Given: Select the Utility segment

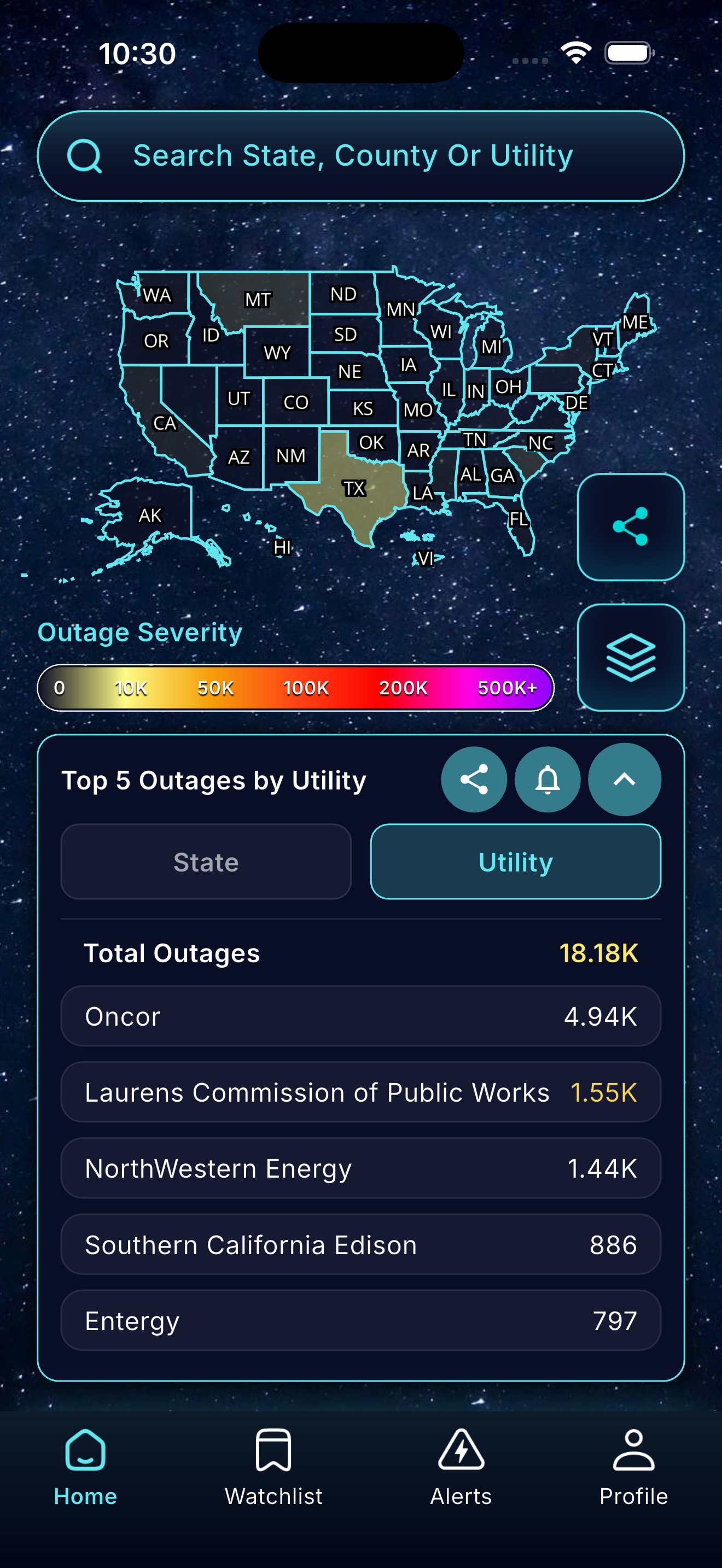Looking at the screenshot, I should (x=515, y=862).
